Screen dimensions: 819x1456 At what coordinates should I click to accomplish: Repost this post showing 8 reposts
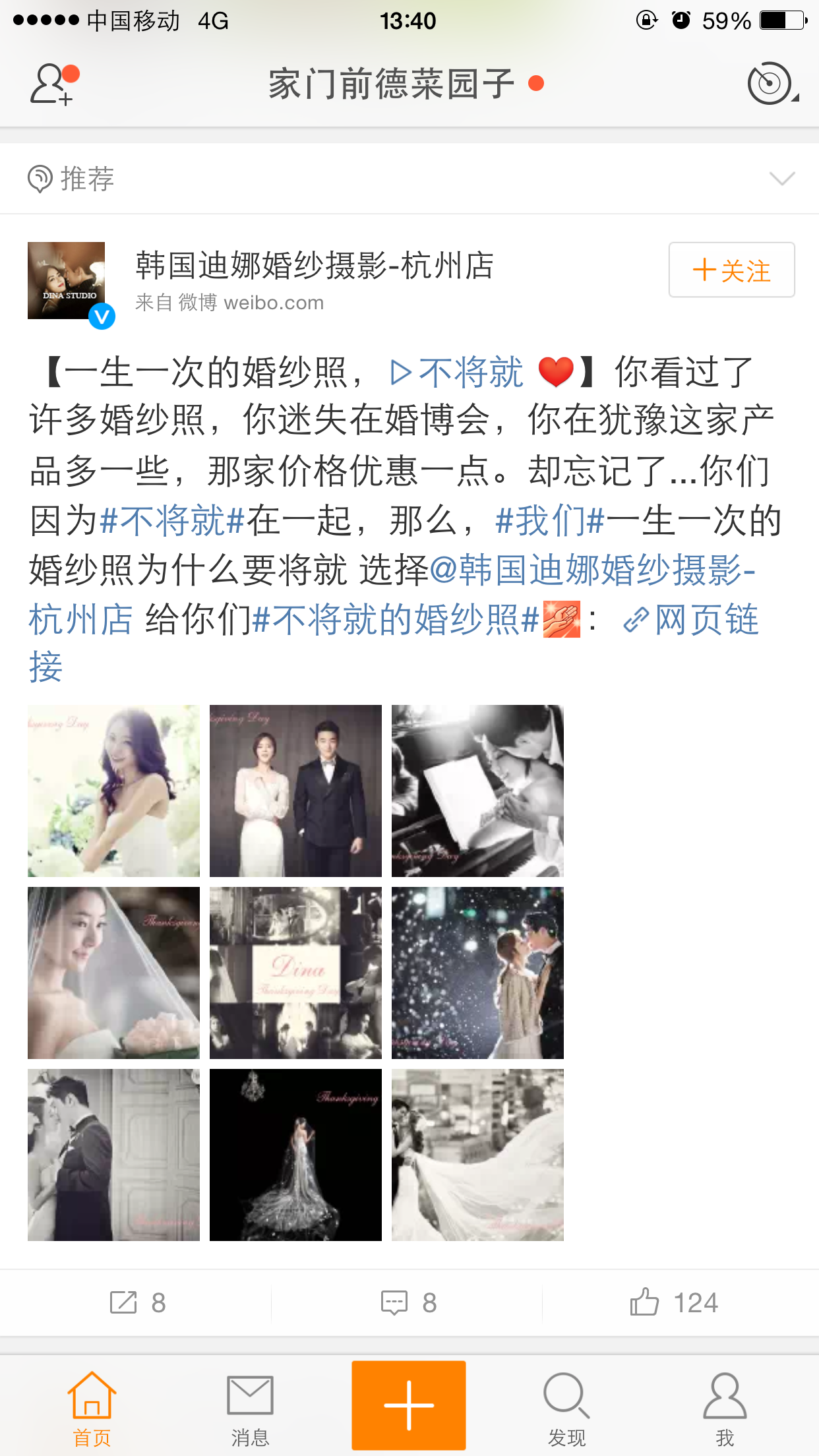coord(137,1302)
